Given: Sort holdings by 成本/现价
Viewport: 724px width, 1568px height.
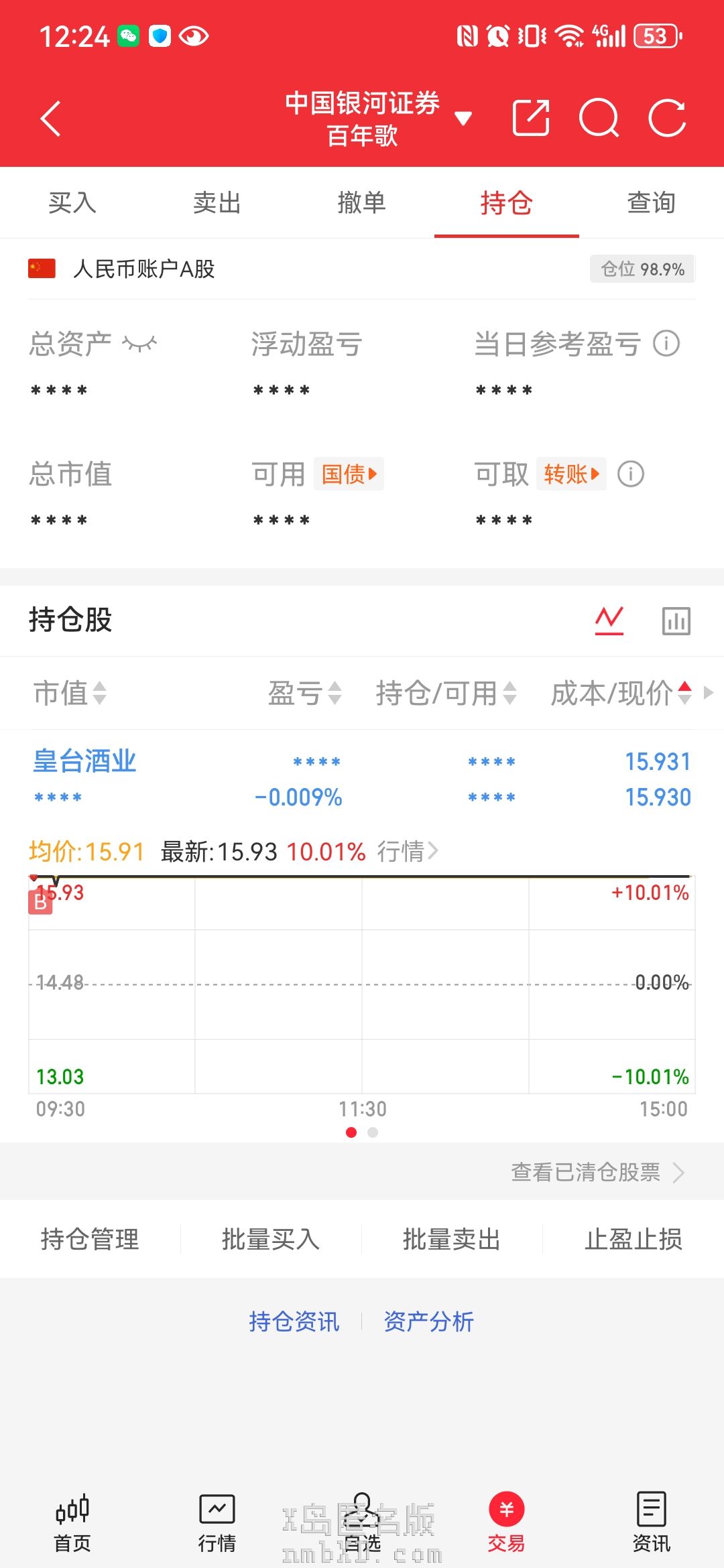Looking at the screenshot, I should point(620,693).
